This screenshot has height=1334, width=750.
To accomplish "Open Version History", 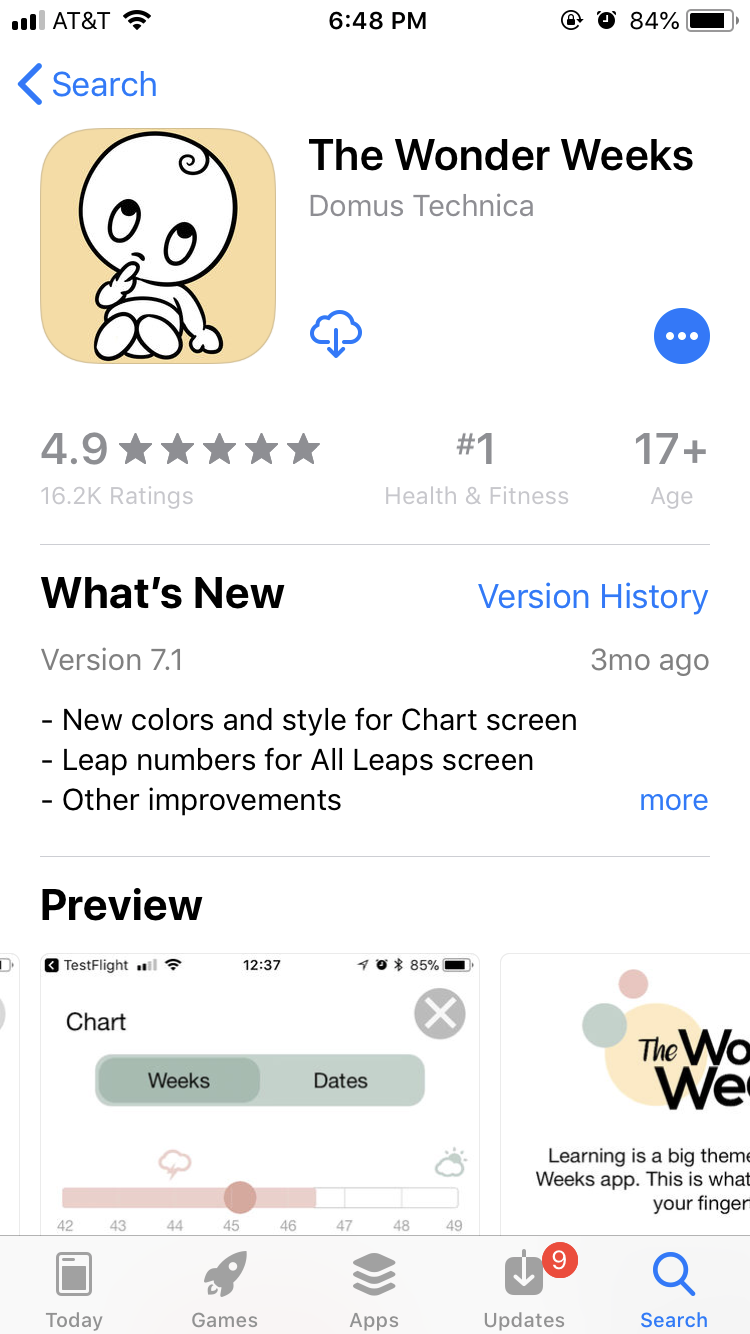I will pos(592,597).
